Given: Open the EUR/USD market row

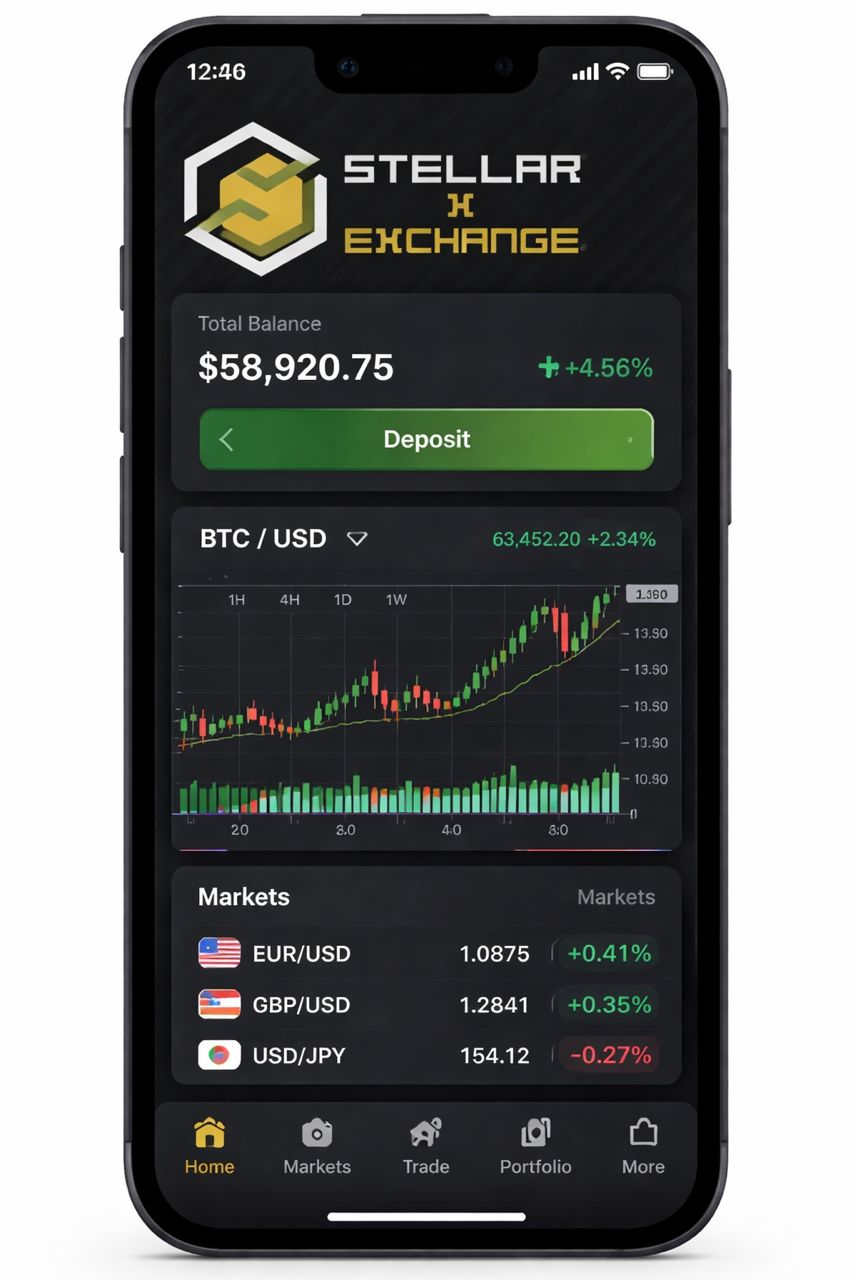Looking at the screenshot, I should (x=427, y=953).
